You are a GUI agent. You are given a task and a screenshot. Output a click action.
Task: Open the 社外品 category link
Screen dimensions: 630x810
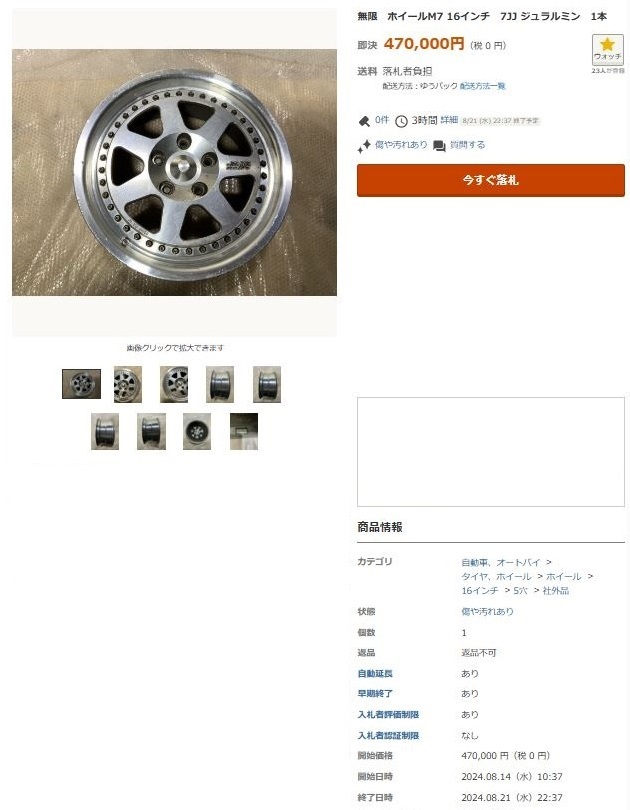(x=555, y=590)
